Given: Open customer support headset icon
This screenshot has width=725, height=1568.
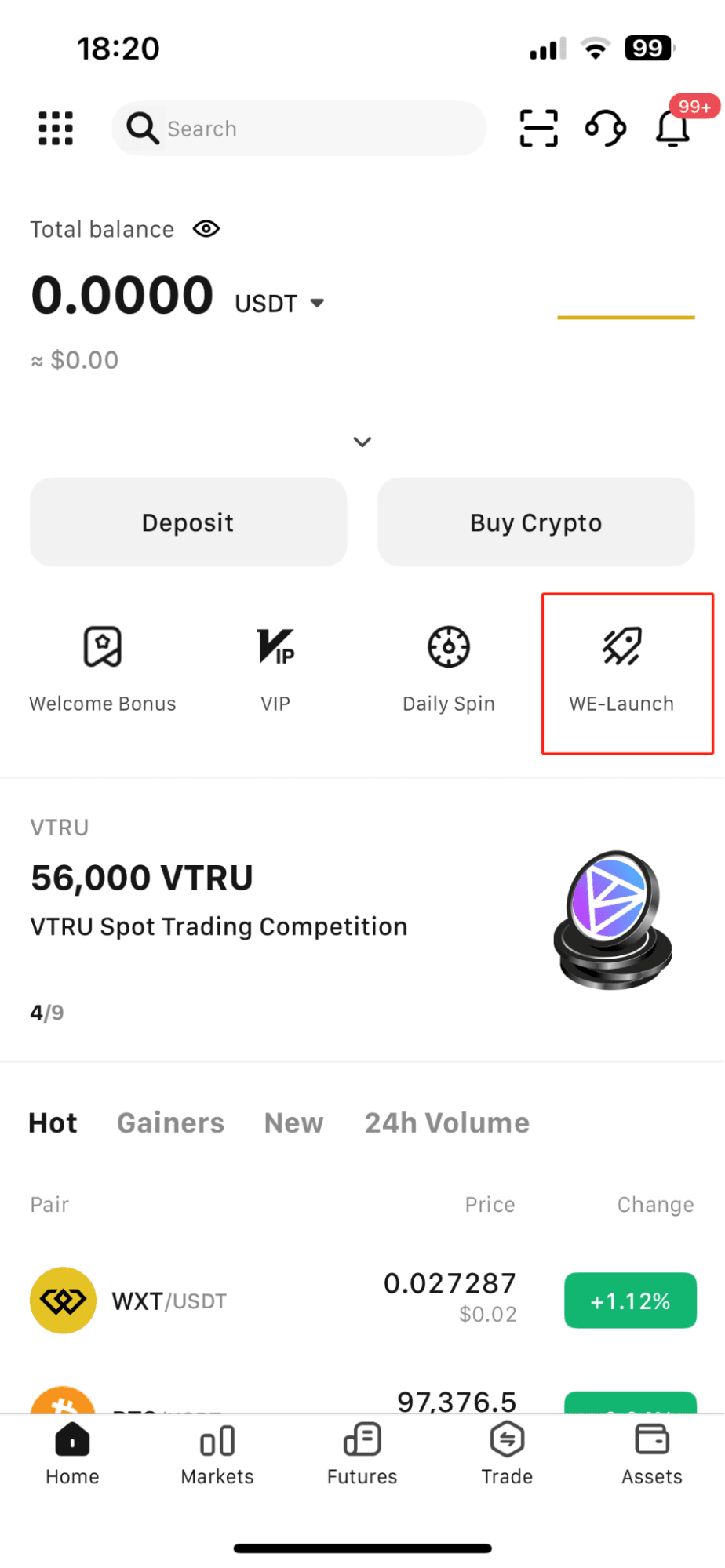Looking at the screenshot, I should [x=606, y=128].
